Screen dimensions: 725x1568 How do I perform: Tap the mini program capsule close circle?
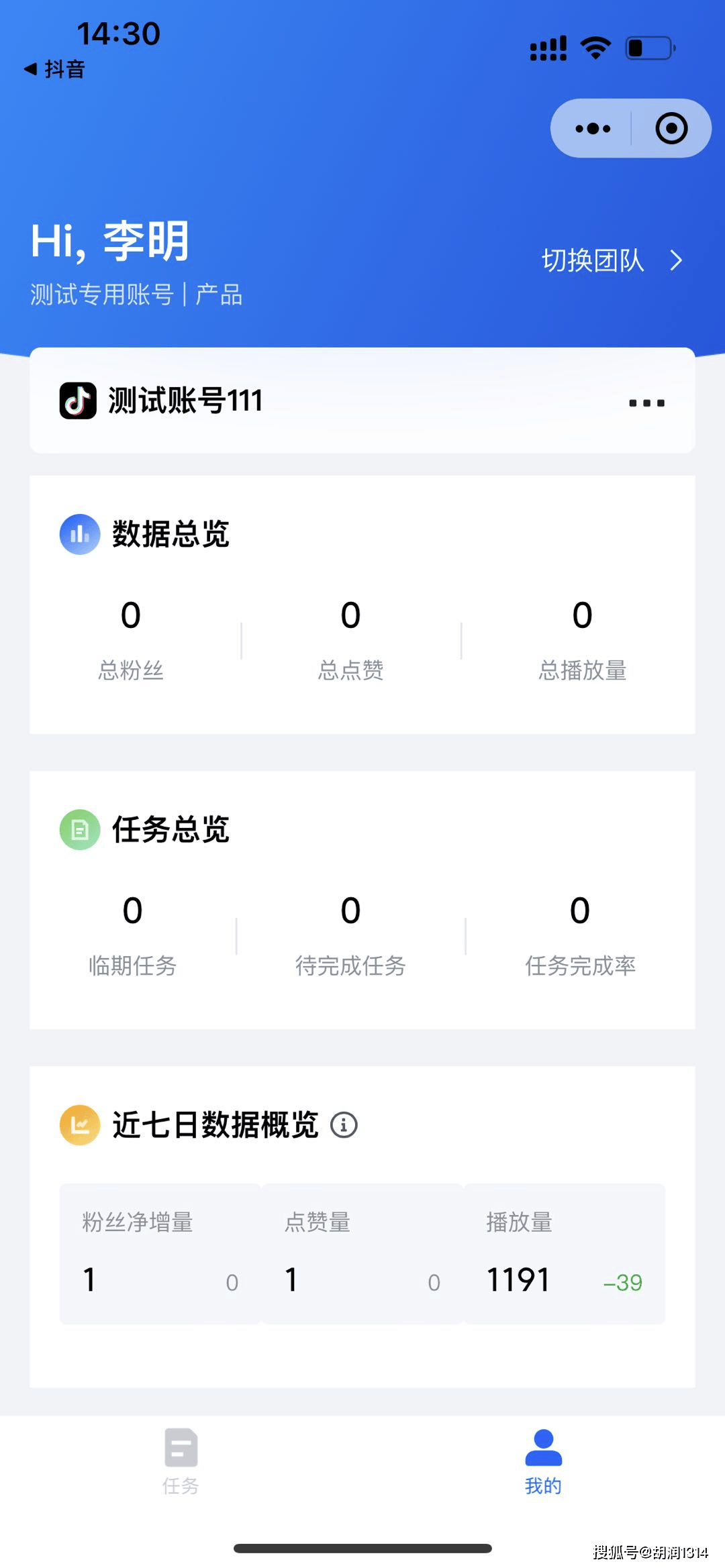671,127
